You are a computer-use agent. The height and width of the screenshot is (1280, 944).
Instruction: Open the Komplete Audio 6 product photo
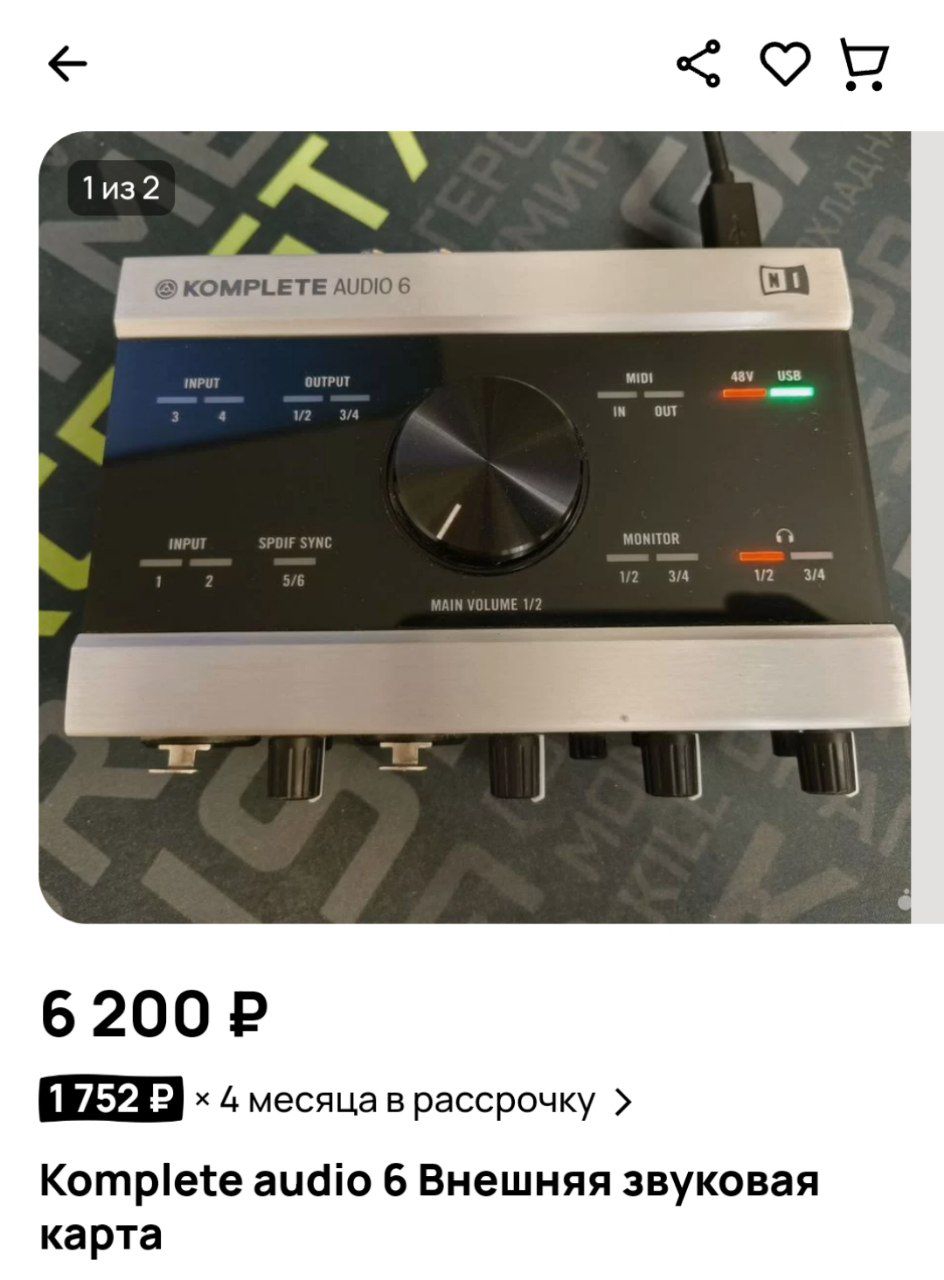[x=475, y=527]
